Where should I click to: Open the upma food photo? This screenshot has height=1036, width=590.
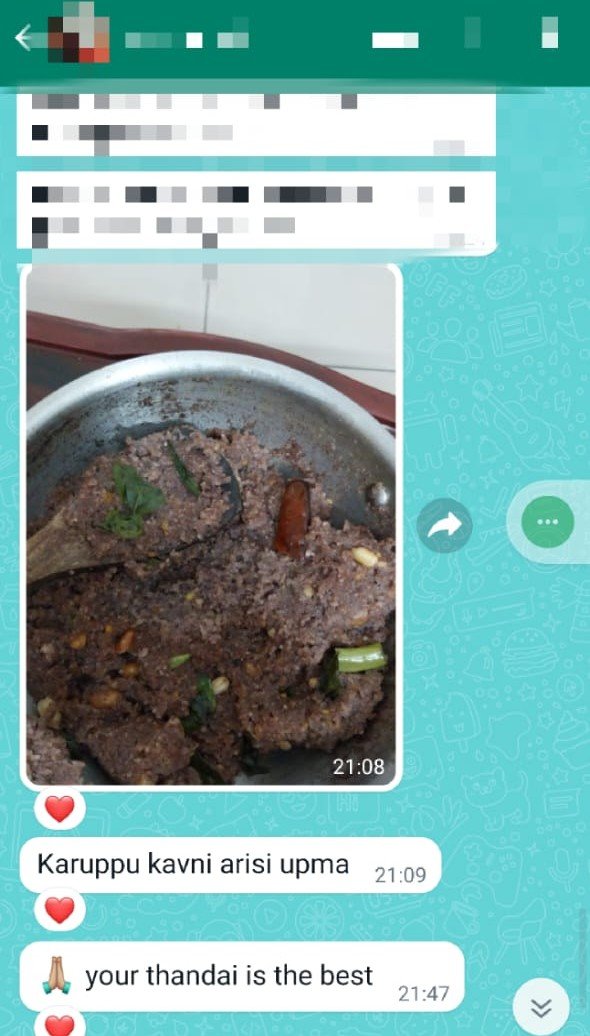click(211, 527)
